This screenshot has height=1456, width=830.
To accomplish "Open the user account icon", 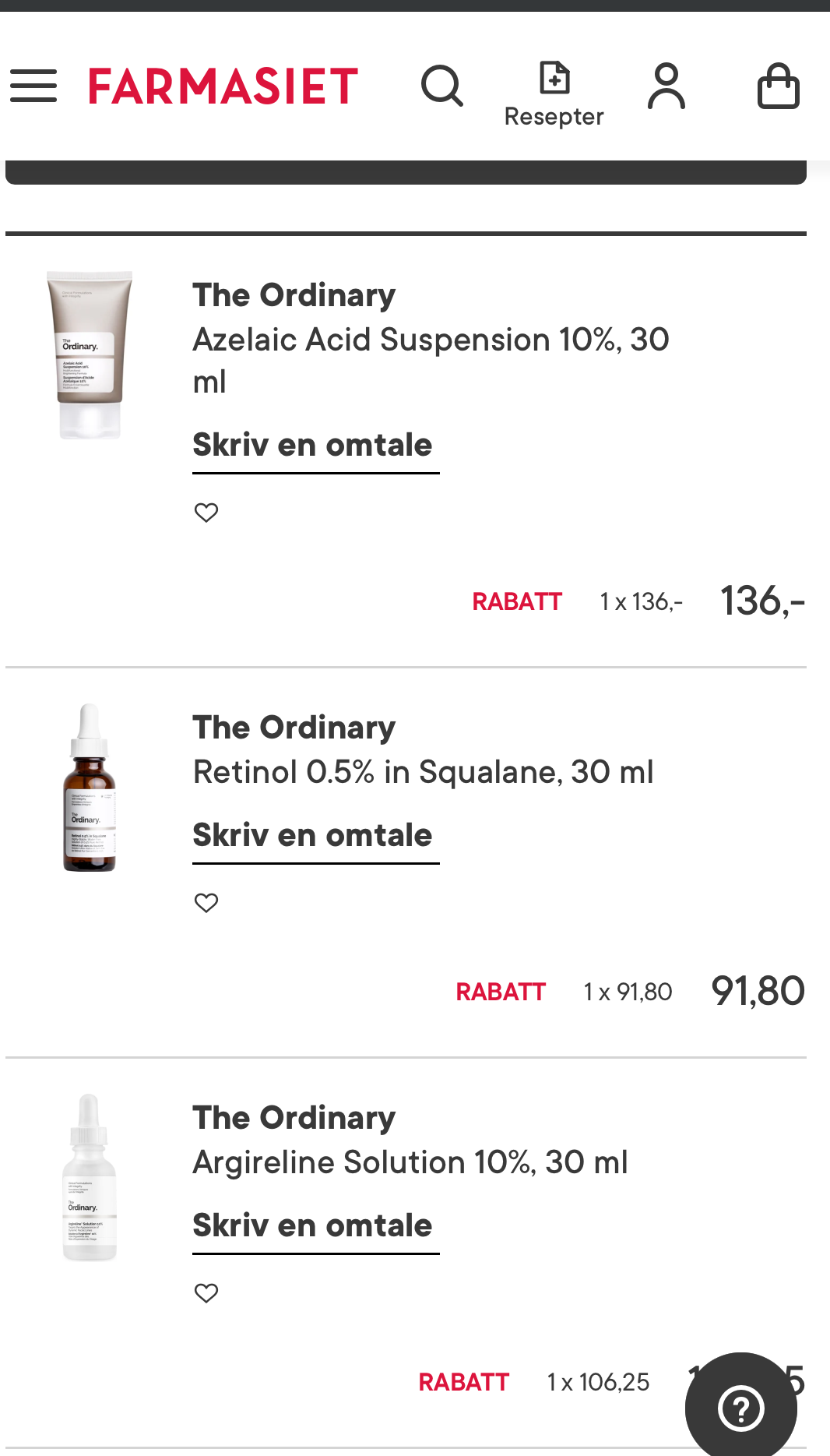I will (x=666, y=86).
